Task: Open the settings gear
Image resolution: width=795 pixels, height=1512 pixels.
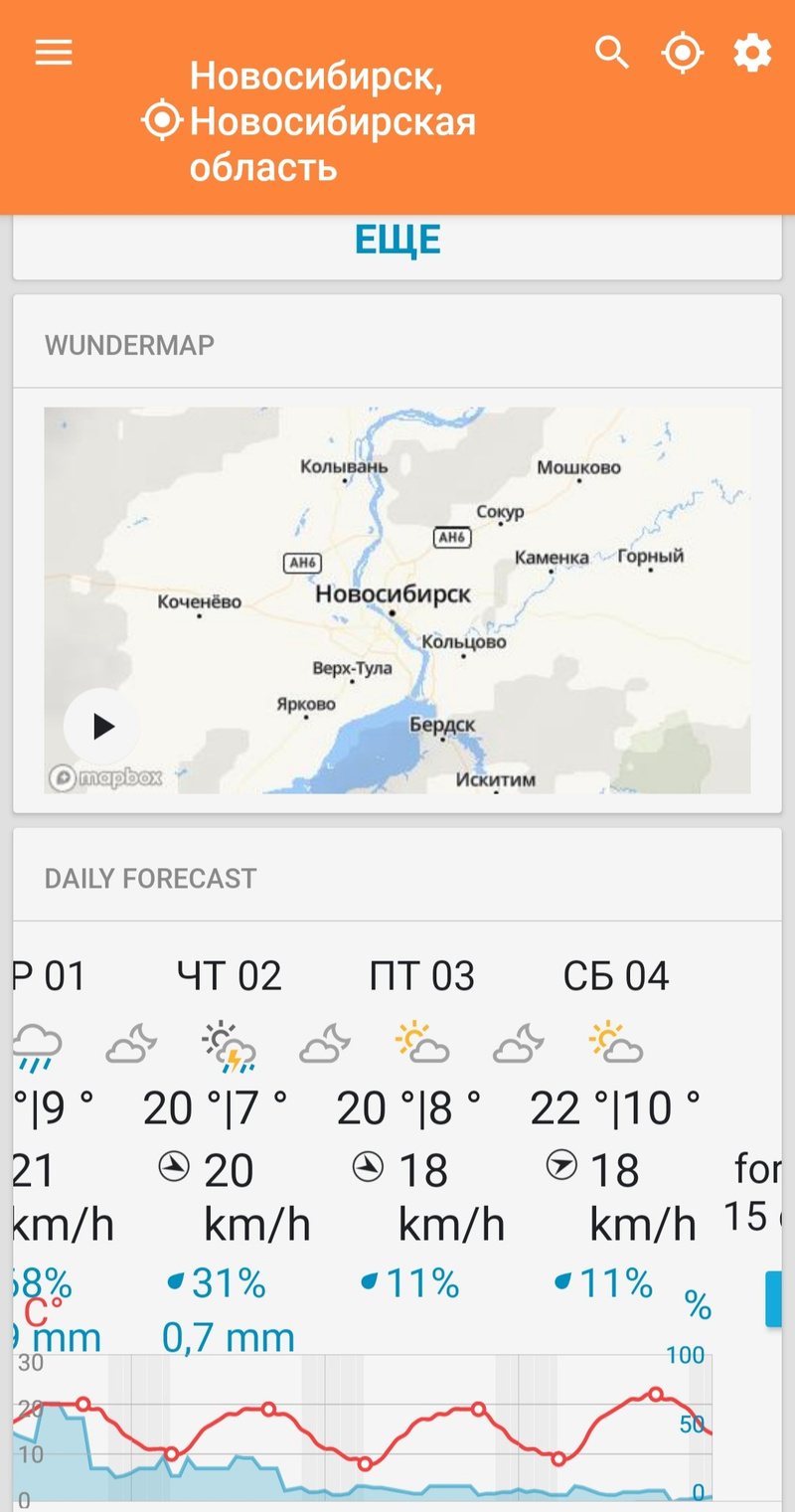Action: (x=752, y=53)
